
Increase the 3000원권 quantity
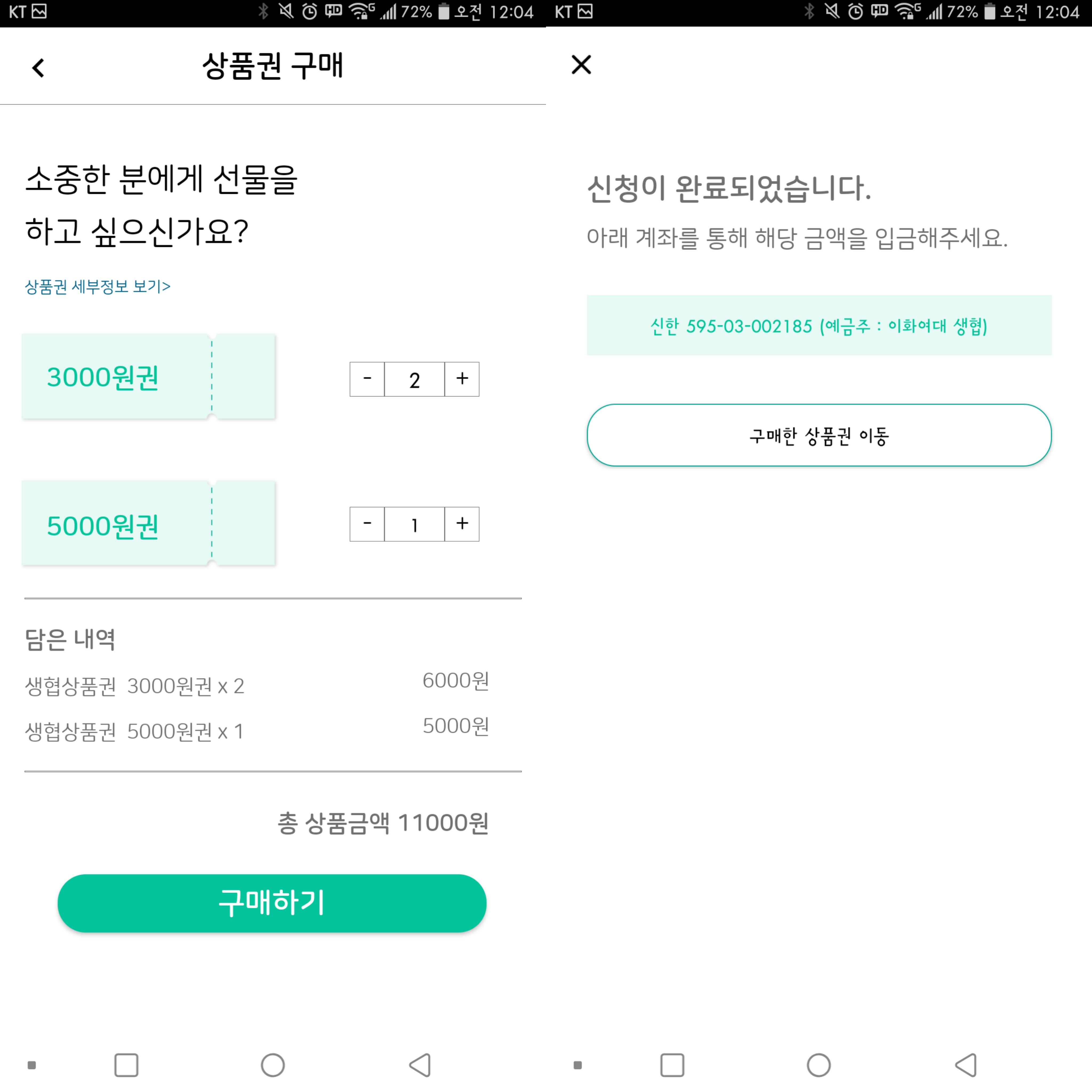click(x=462, y=379)
